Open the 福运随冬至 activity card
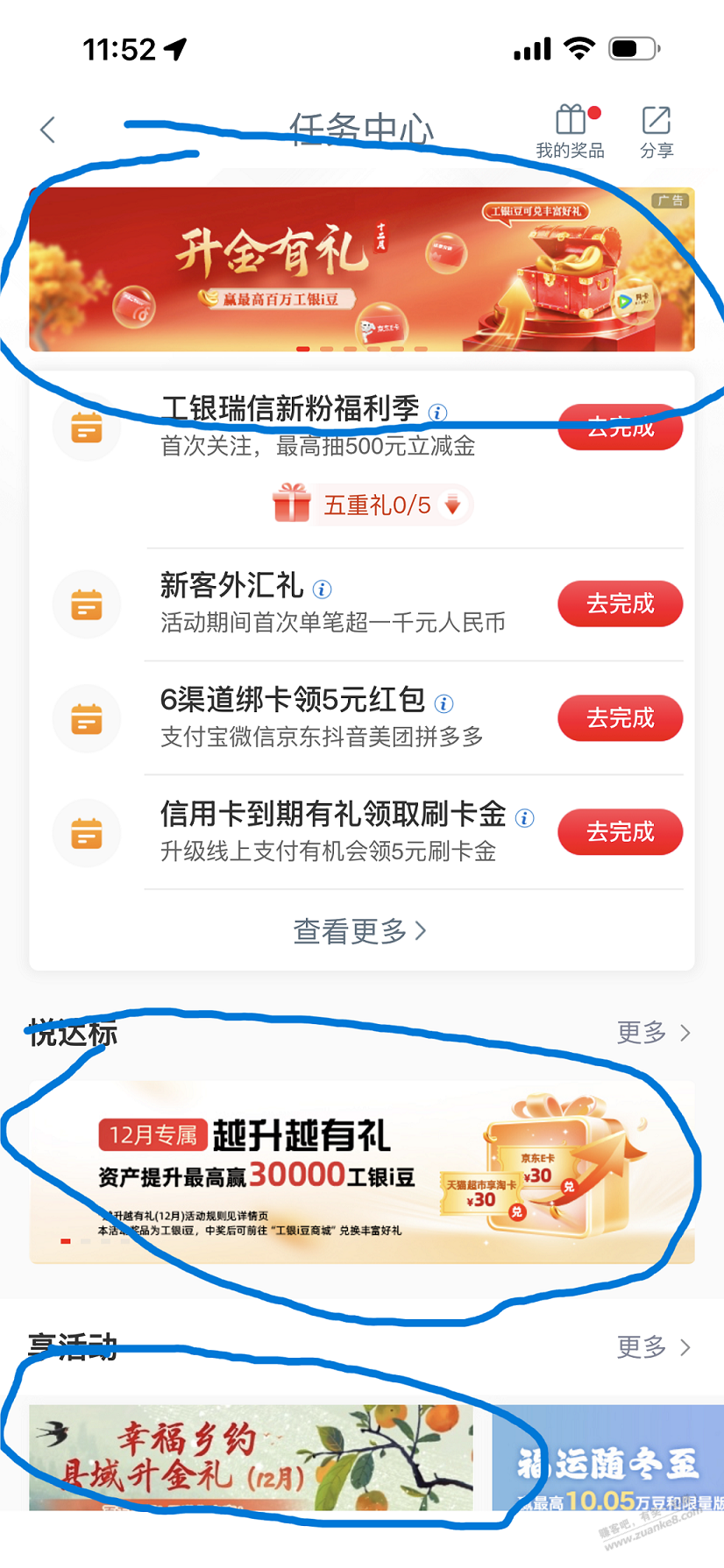The height and width of the screenshot is (1568, 724). click(x=608, y=1458)
